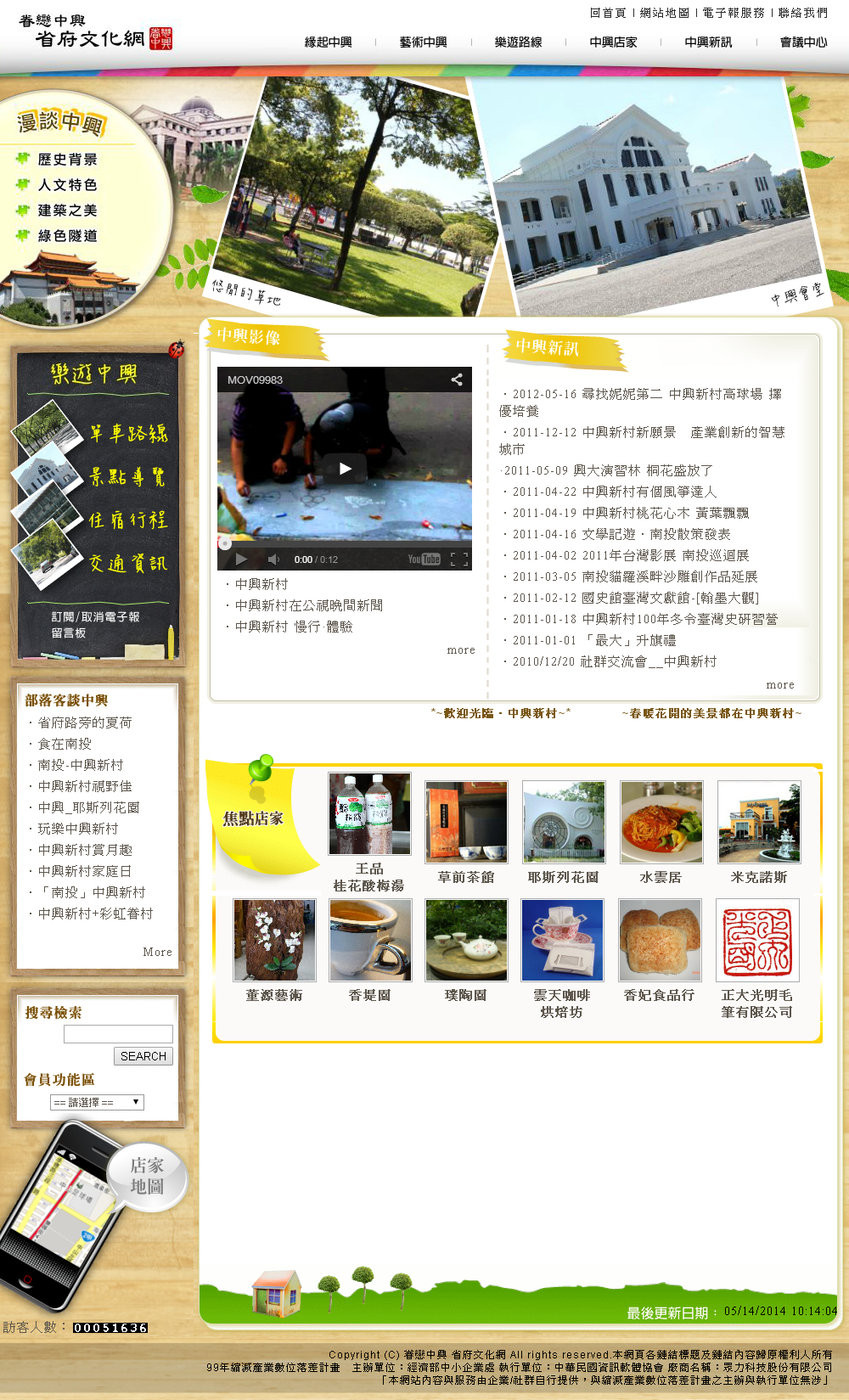The width and height of the screenshot is (849, 1400).
Task: Enter fullscreen for the video player
Action: pyautogui.click(x=459, y=559)
